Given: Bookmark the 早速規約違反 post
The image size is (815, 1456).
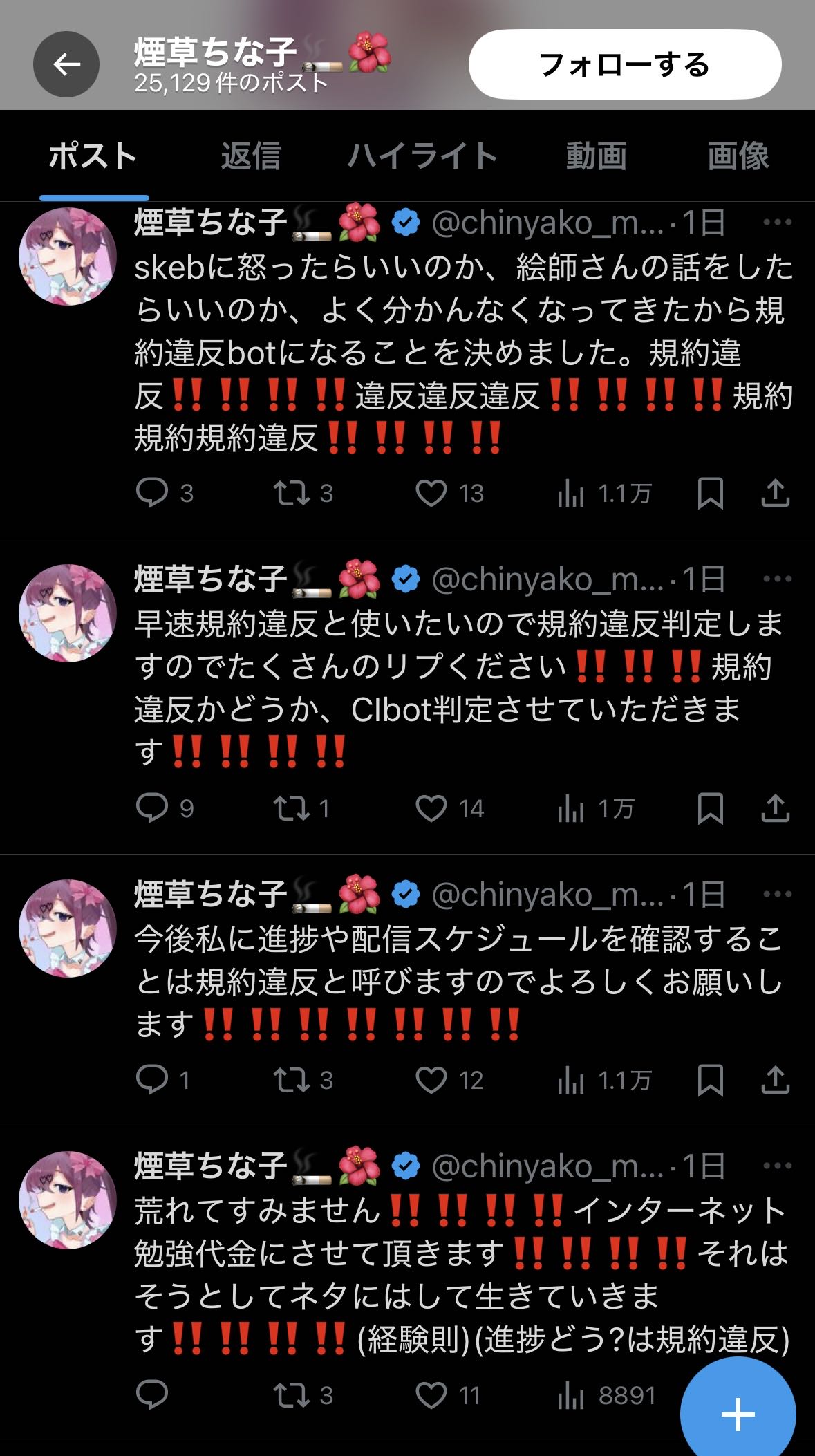Looking at the screenshot, I should (710, 808).
